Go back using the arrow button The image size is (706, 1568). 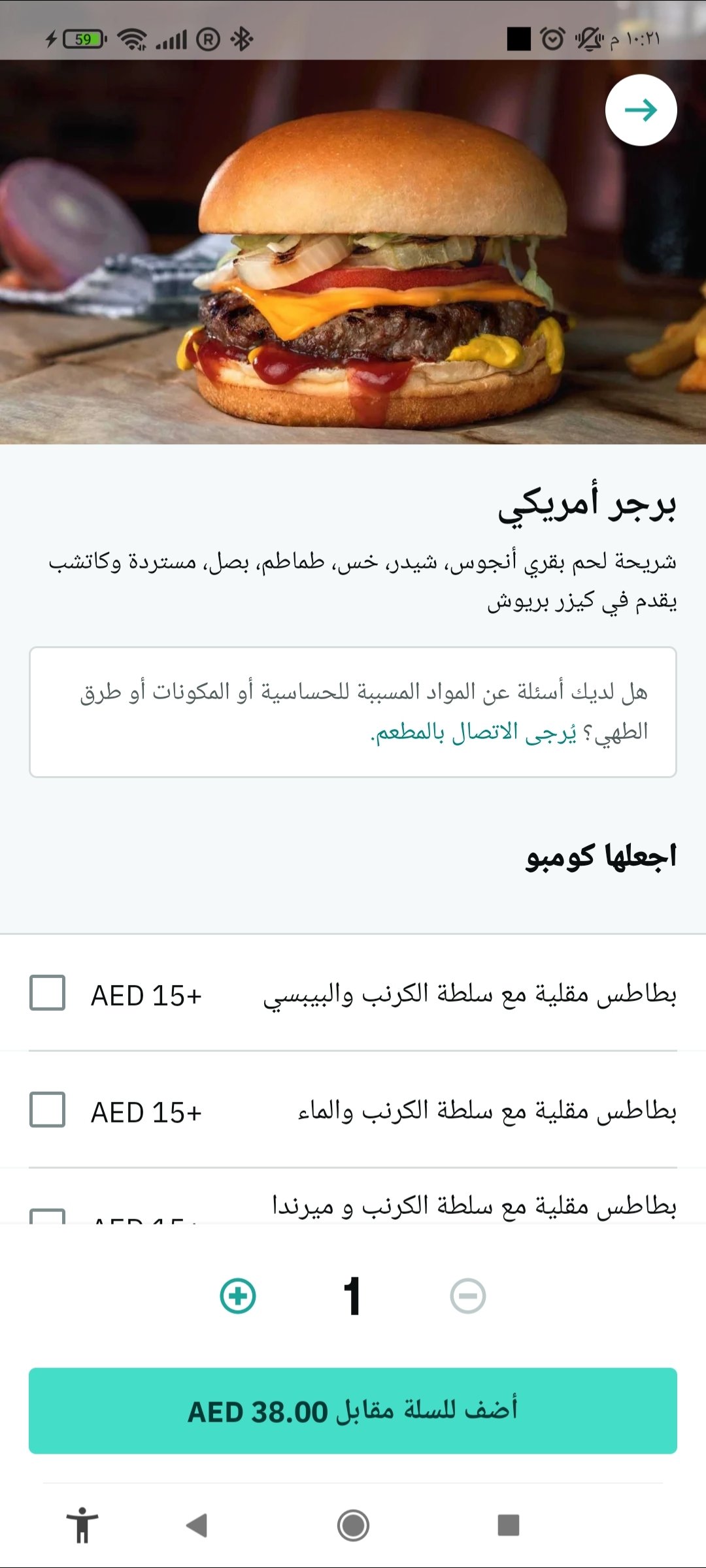[641, 110]
